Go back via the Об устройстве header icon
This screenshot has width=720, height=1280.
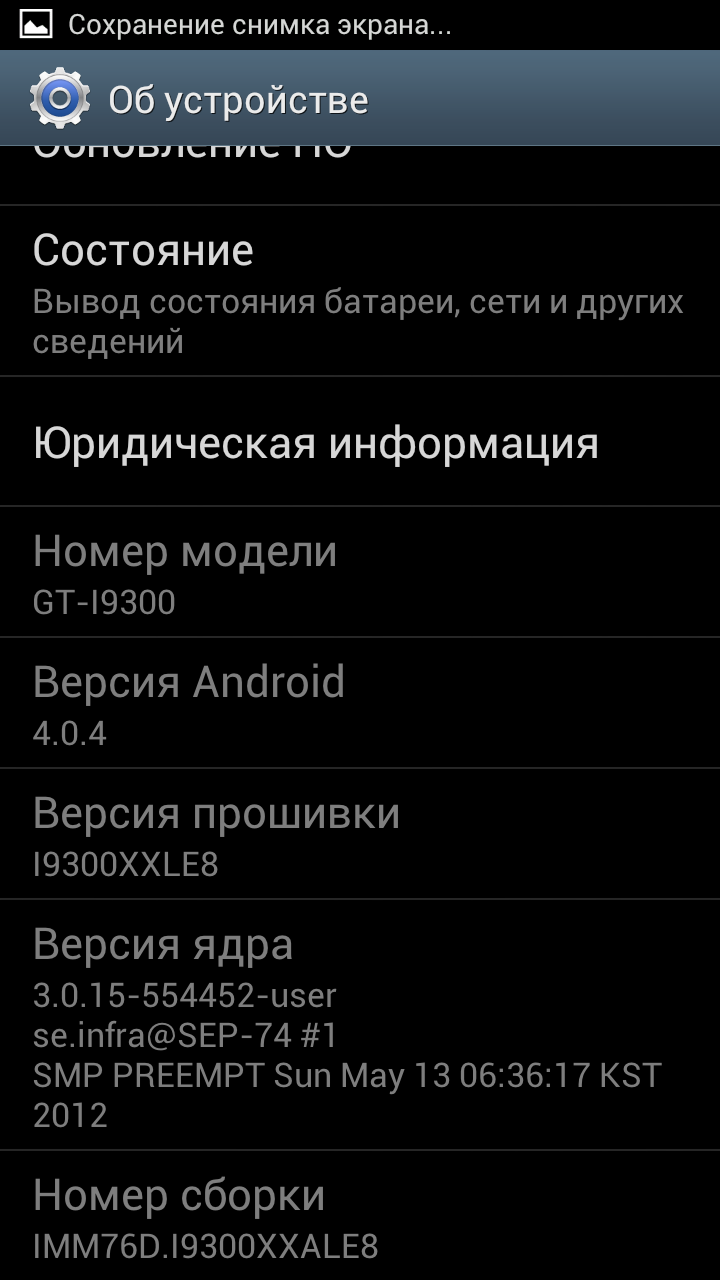tap(60, 98)
